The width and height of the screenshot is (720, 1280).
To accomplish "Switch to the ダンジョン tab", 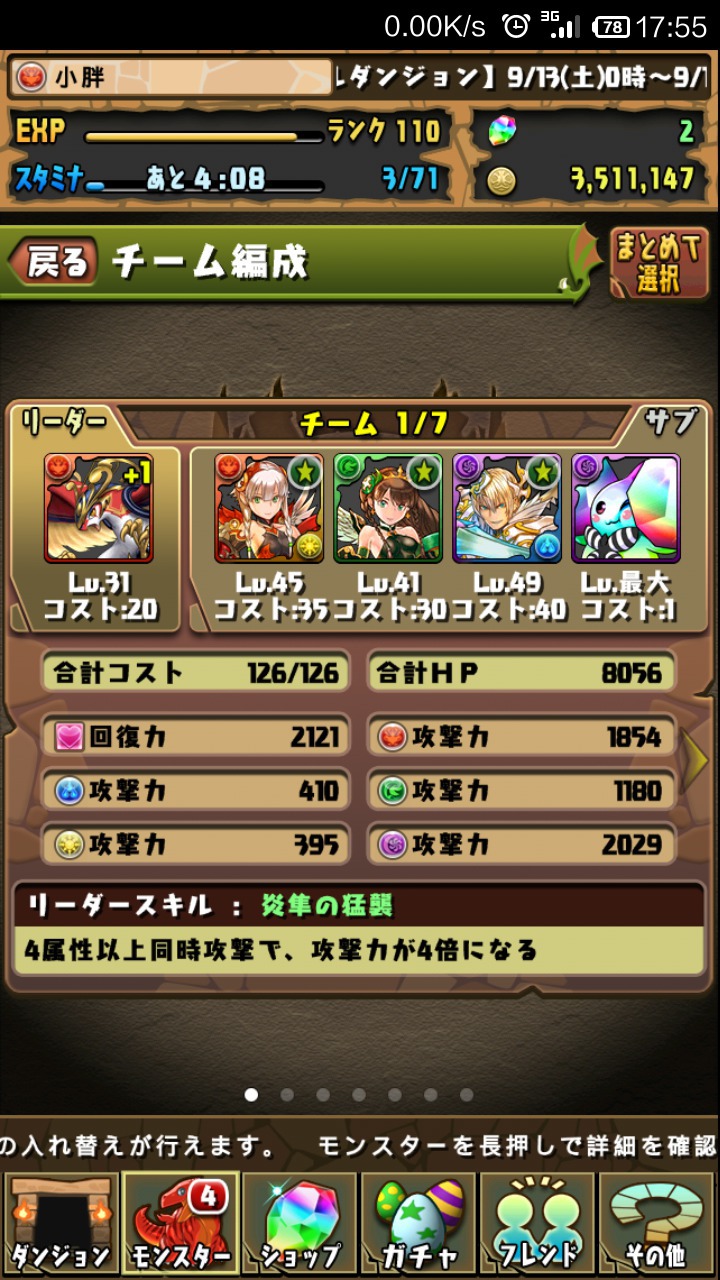I will pos(60,1224).
